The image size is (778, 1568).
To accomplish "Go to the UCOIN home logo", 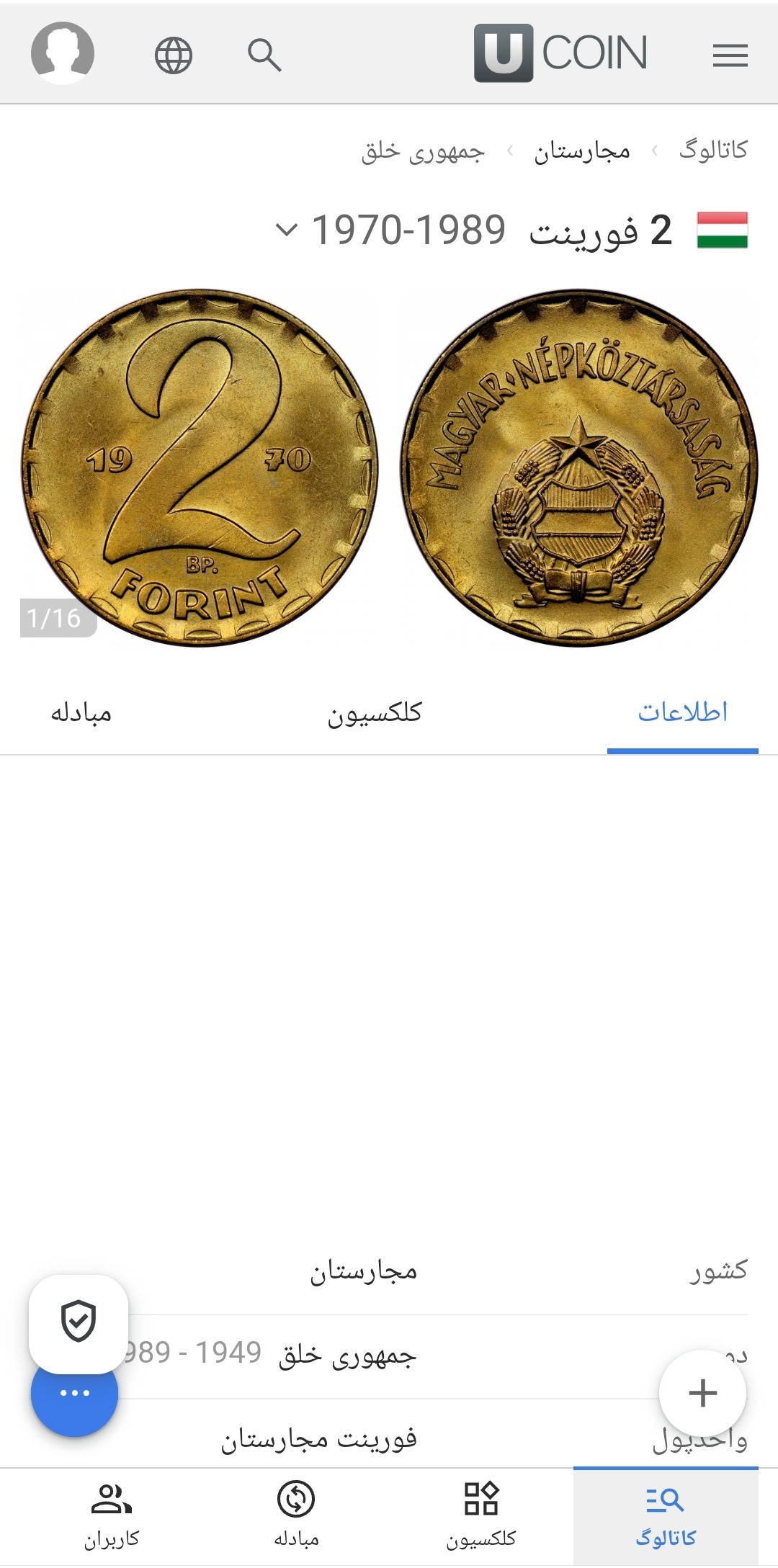I will click(x=560, y=53).
